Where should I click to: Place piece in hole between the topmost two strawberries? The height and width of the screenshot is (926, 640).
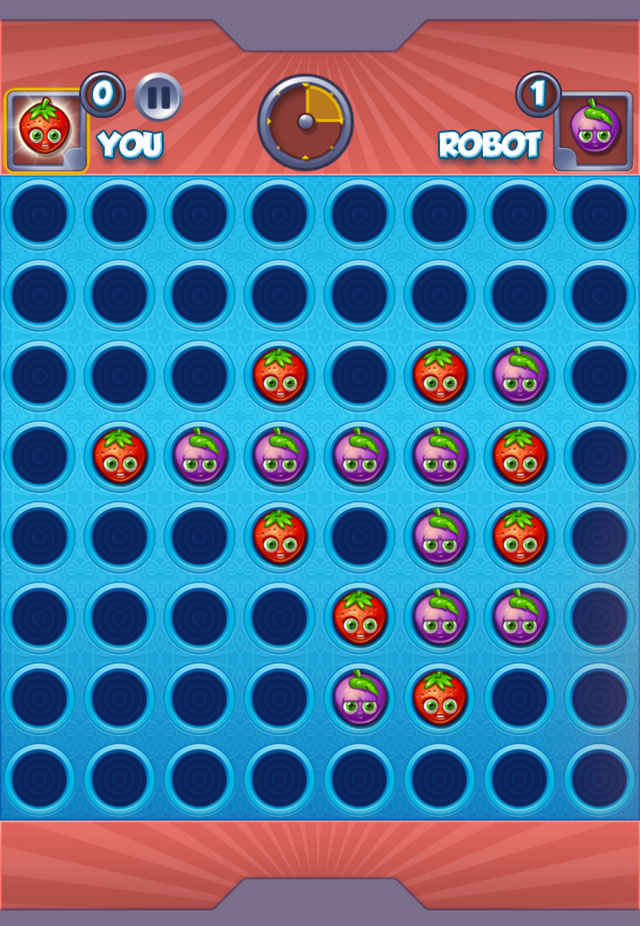(x=360, y=375)
